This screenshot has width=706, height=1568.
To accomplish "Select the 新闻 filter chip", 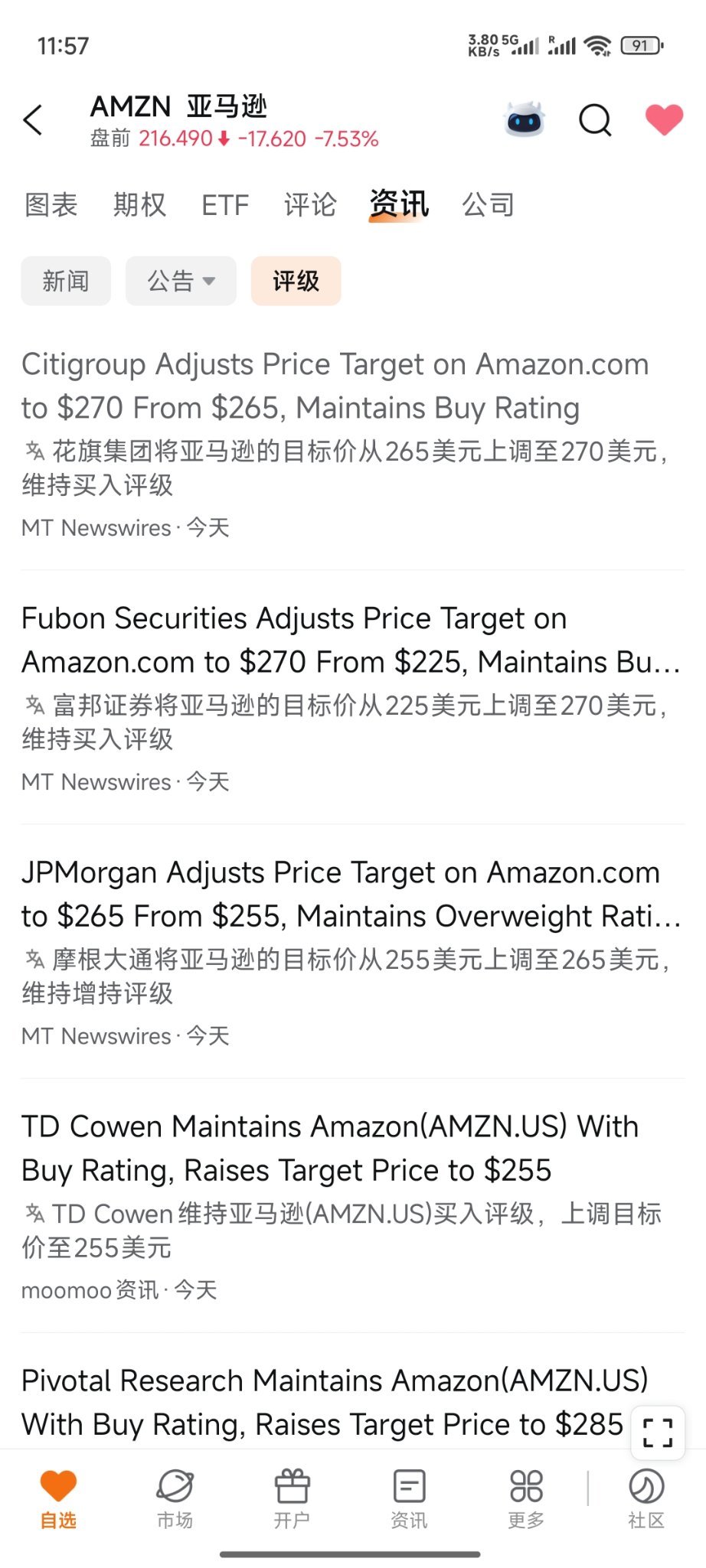I will click(x=66, y=281).
